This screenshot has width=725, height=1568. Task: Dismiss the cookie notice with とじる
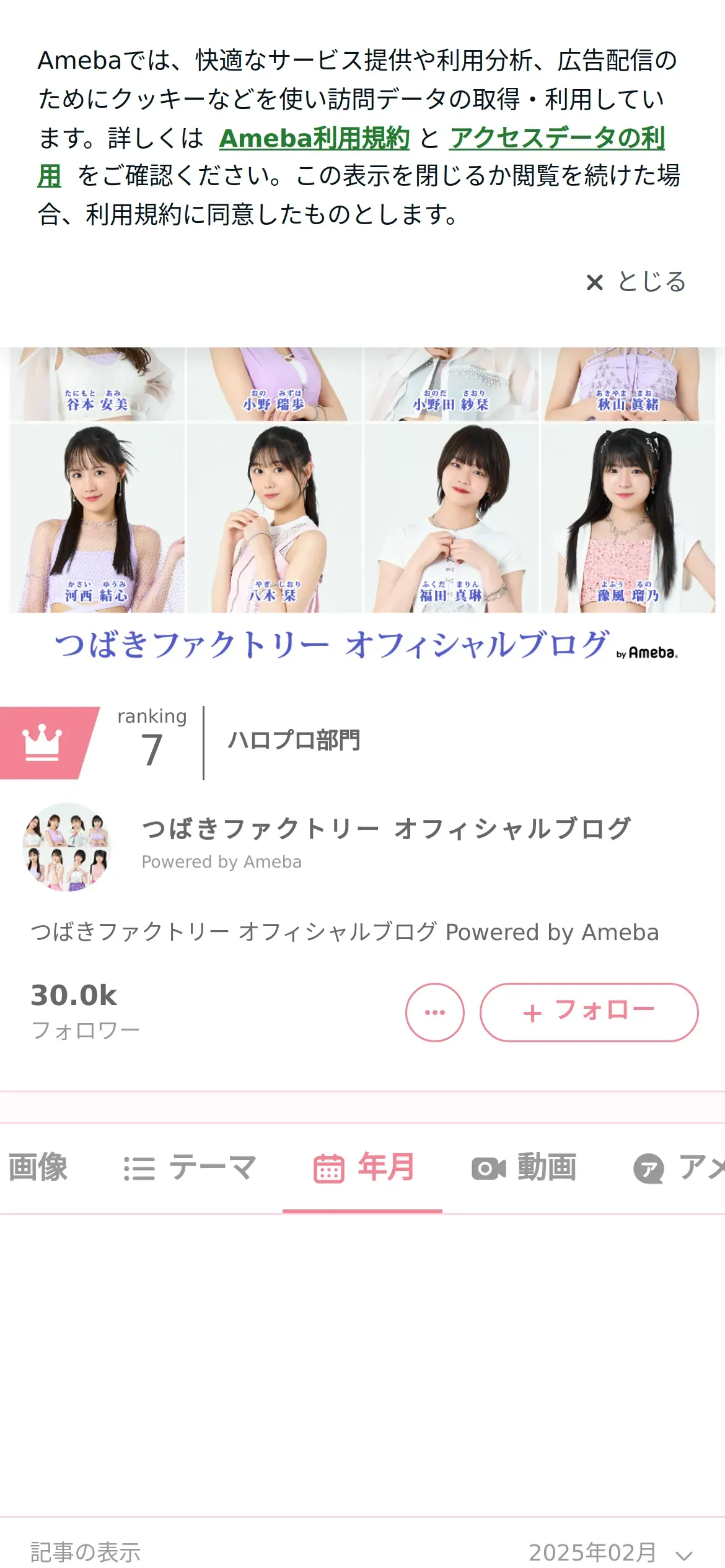tap(636, 282)
